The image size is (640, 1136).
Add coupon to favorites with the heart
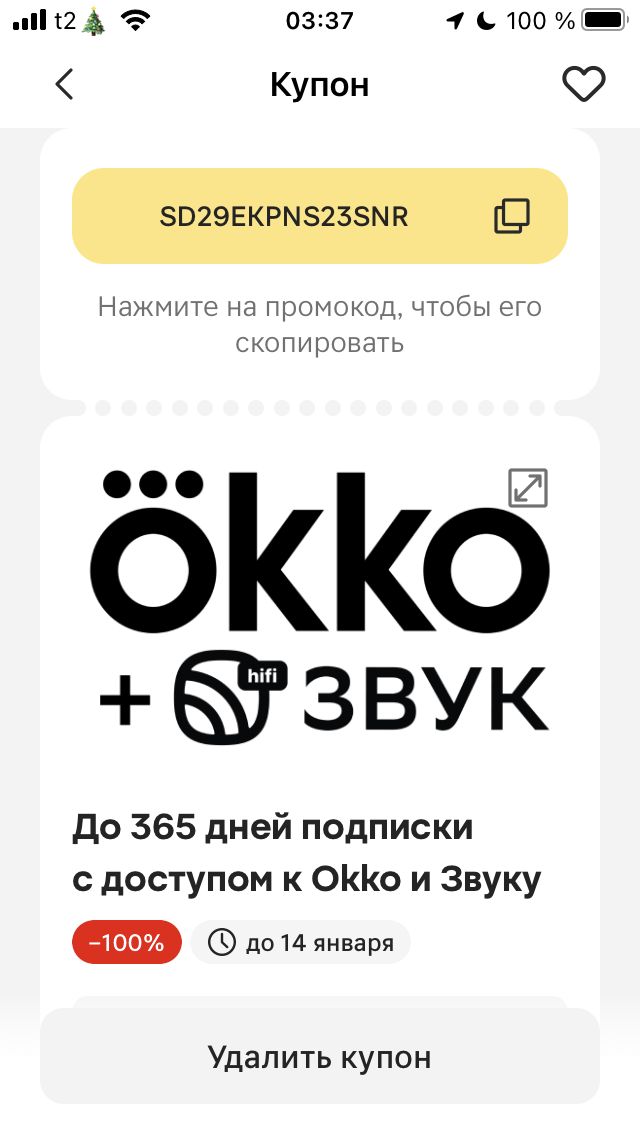(x=583, y=85)
